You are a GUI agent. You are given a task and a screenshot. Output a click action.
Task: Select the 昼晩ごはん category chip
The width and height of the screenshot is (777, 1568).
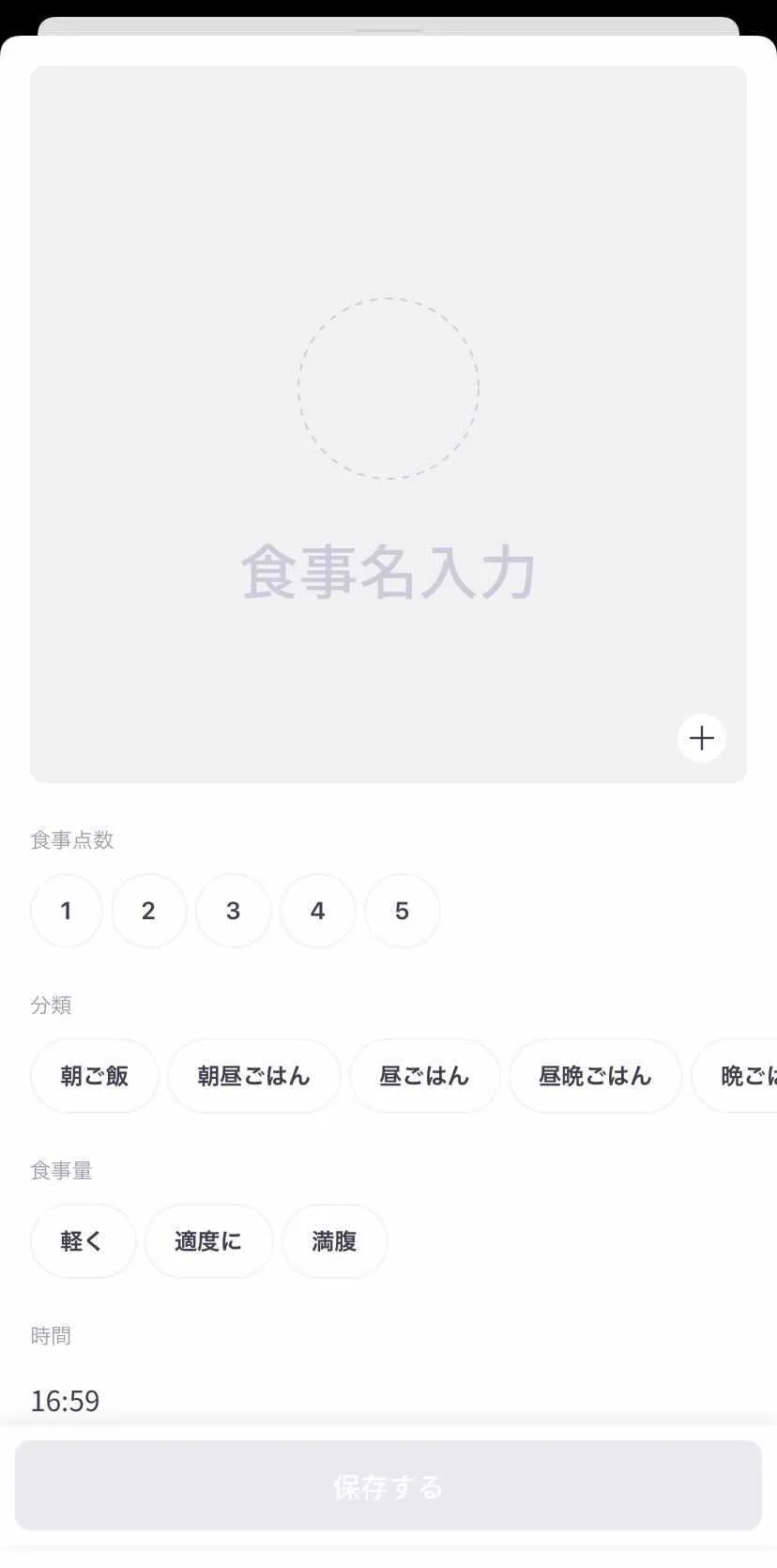click(x=595, y=1076)
